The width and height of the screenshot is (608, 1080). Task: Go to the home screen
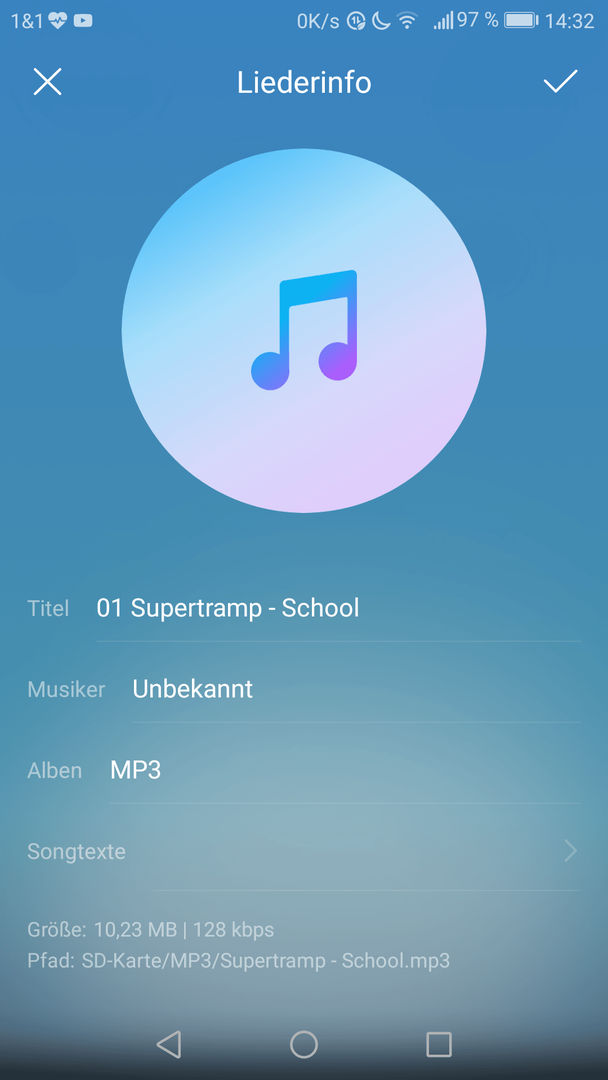coord(304,1044)
